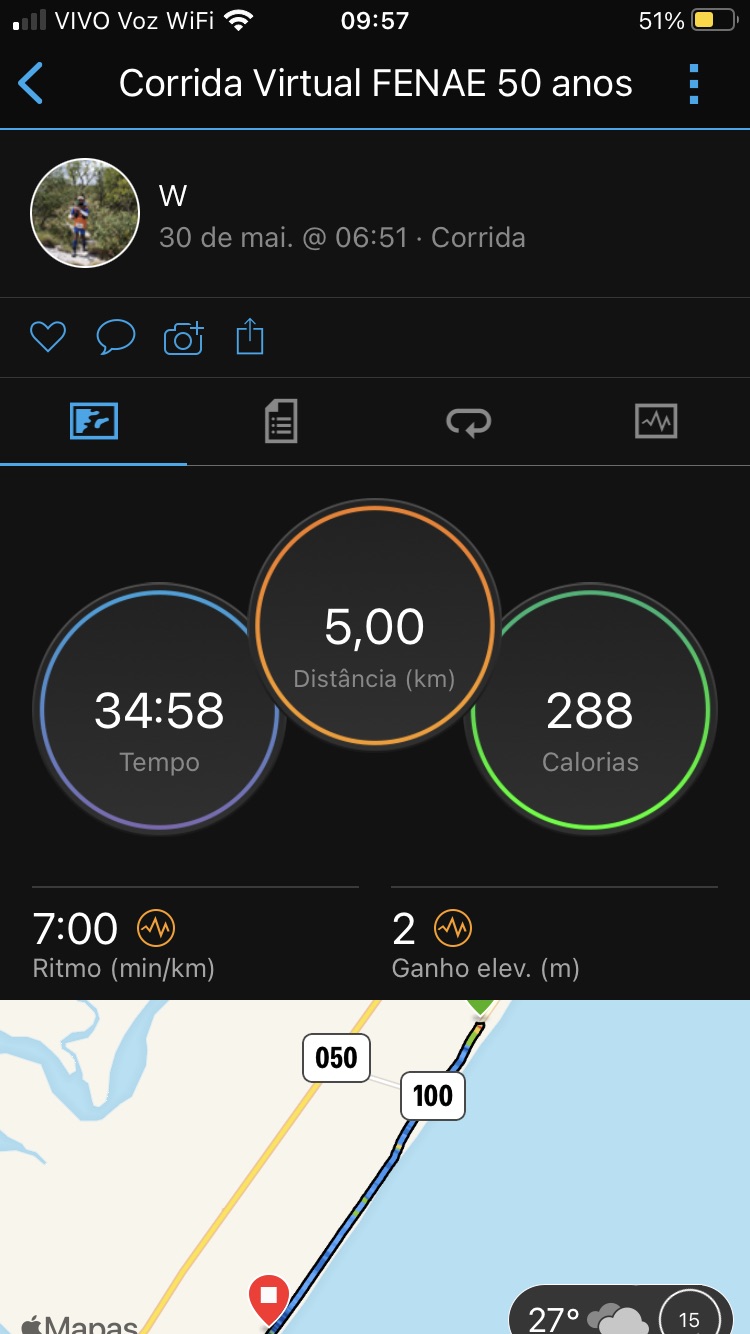Open the elevation gain insight icon
750x1334 pixels.
[452, 929]
